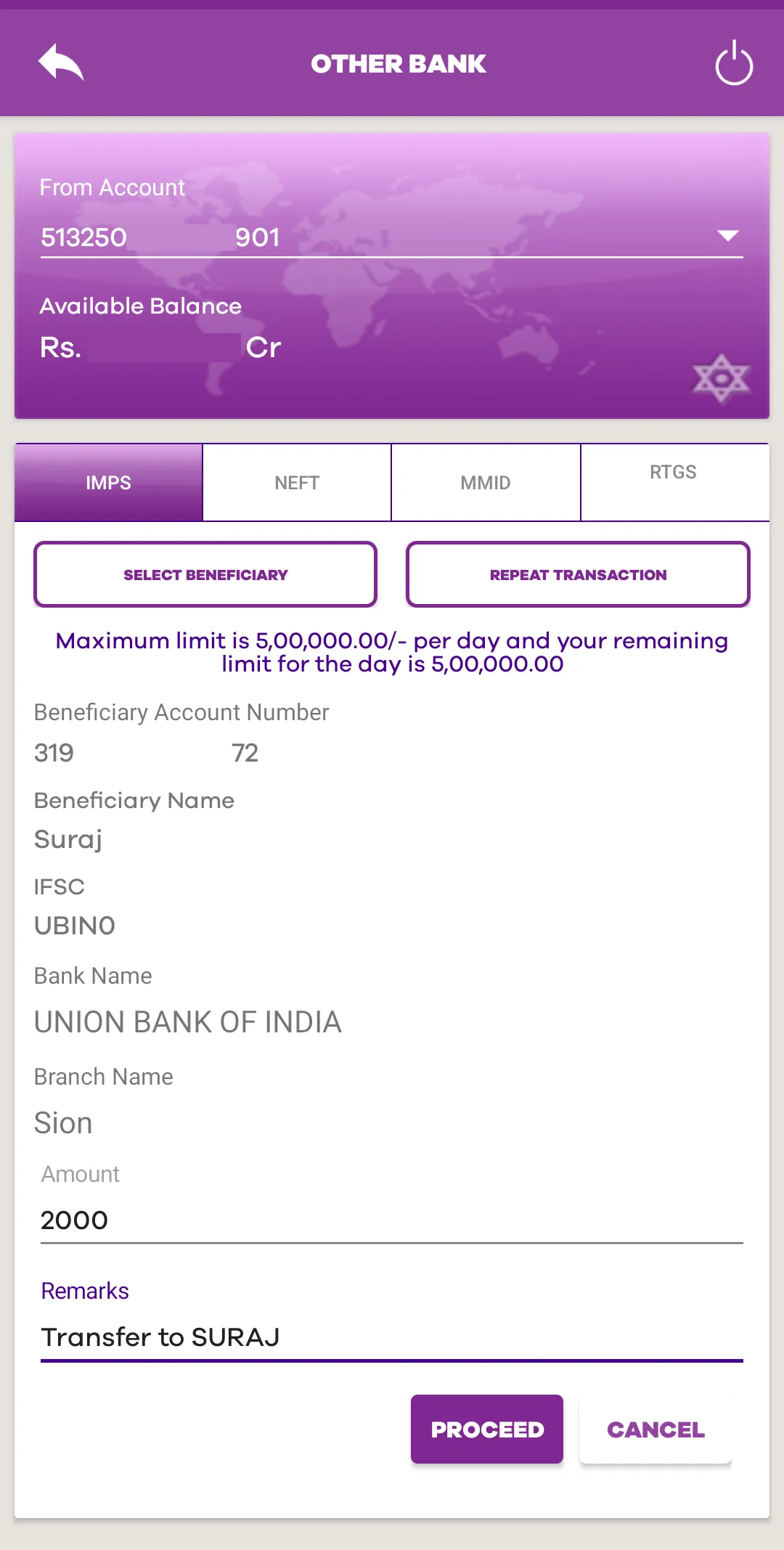This screenshot has width=784, height=1550.
Task: Open REPEAT TRANSACTION
Action: 578,574
